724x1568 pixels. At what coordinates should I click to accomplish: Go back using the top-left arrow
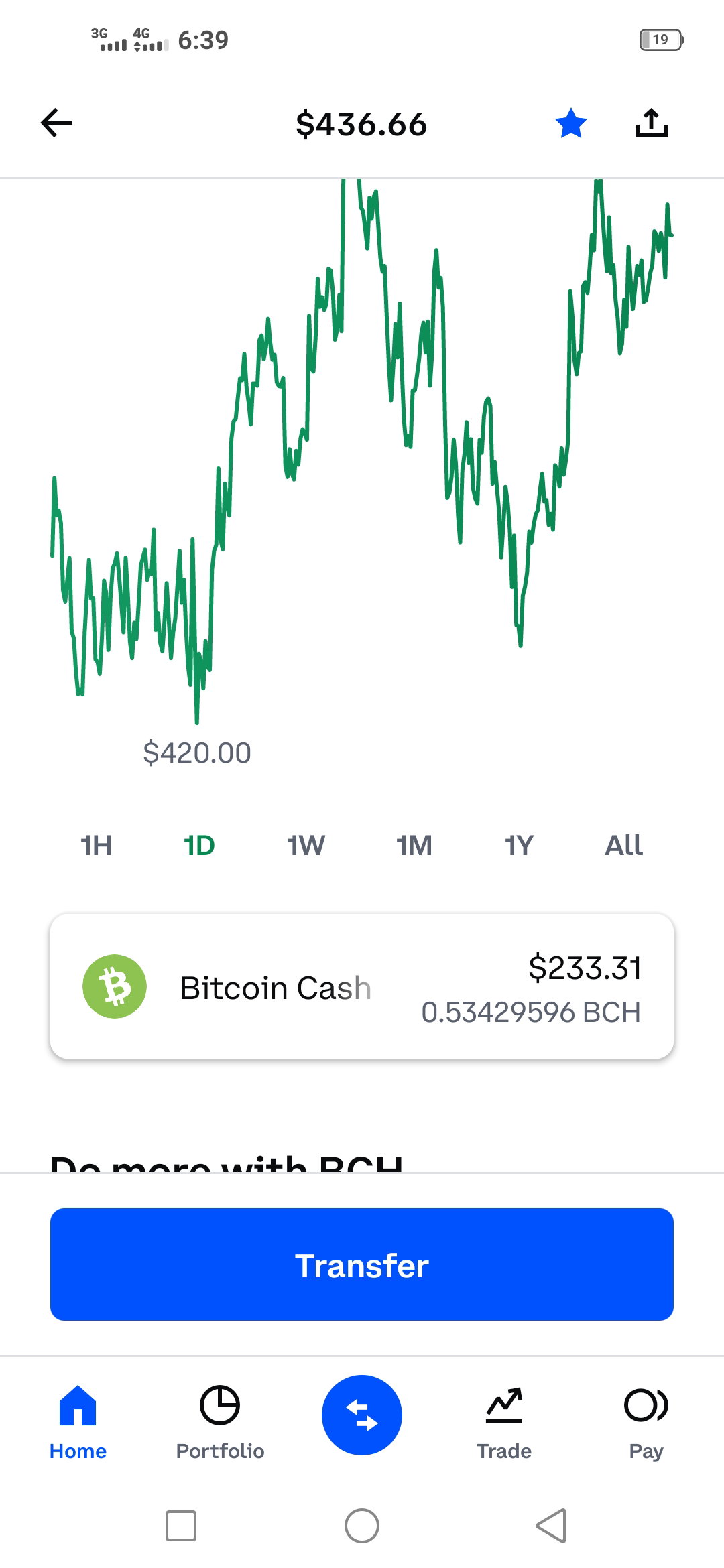point(56,123)
